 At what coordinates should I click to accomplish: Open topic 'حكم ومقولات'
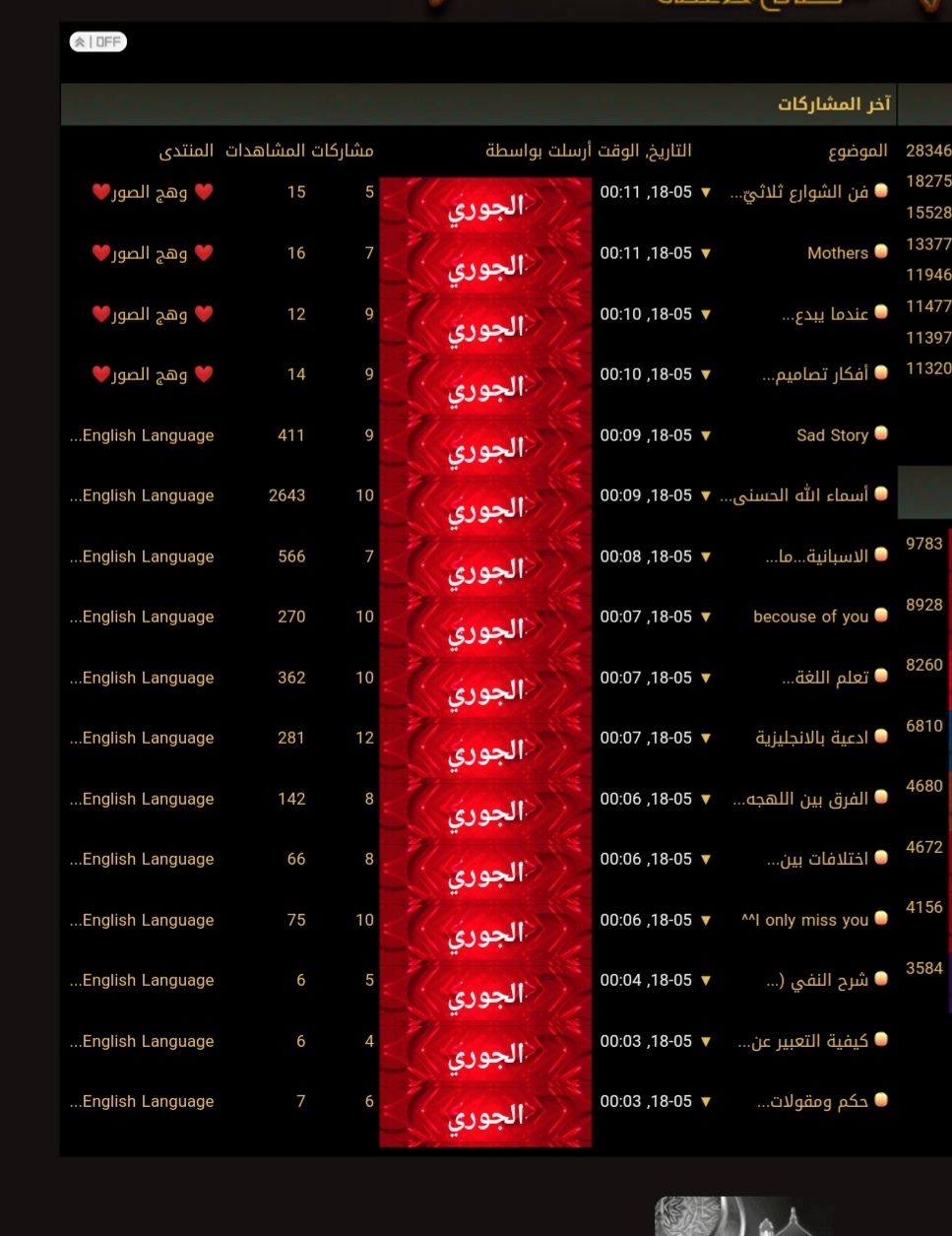pos(812,1101)
